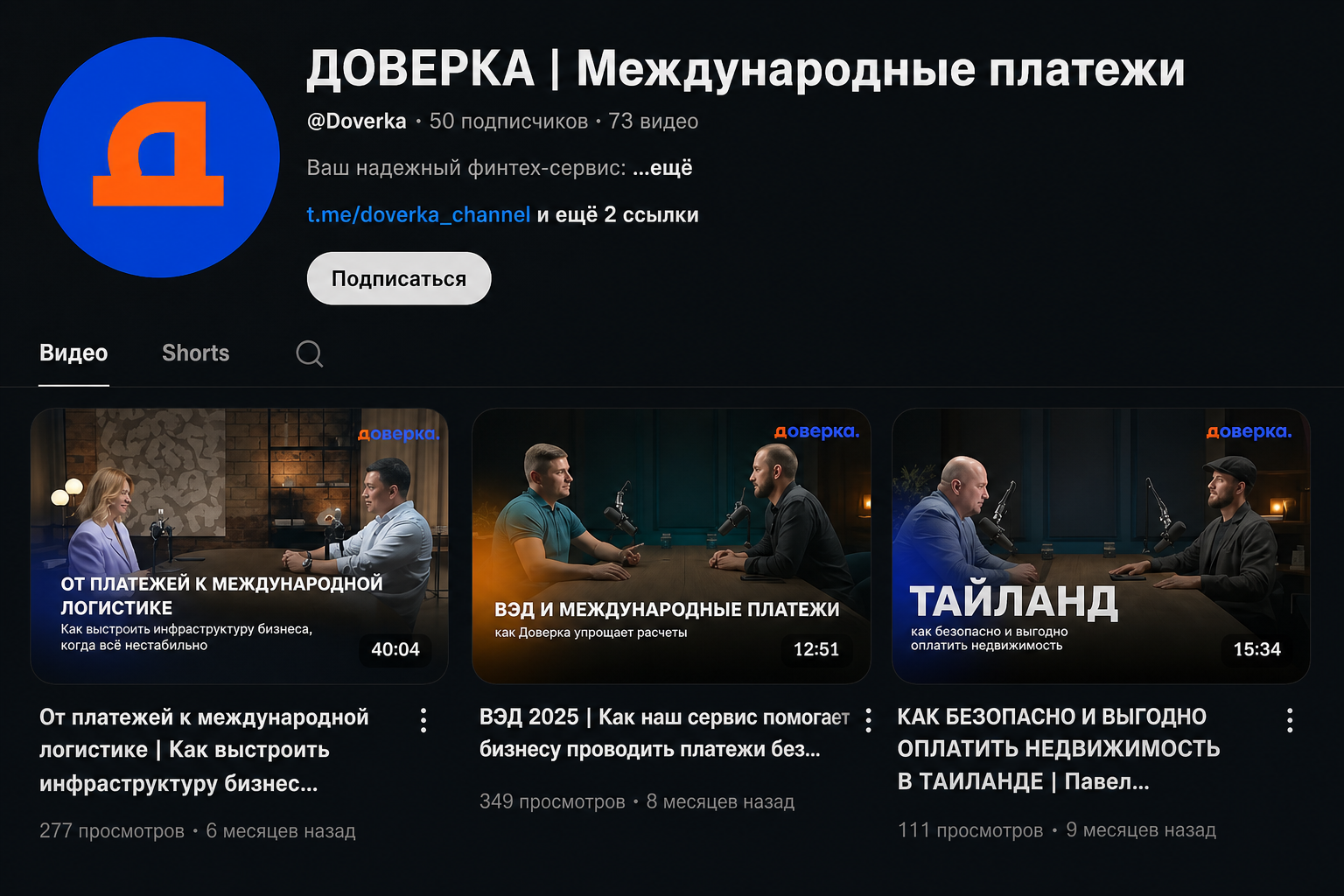Open channel search magnifier icon

coord(309,353)
